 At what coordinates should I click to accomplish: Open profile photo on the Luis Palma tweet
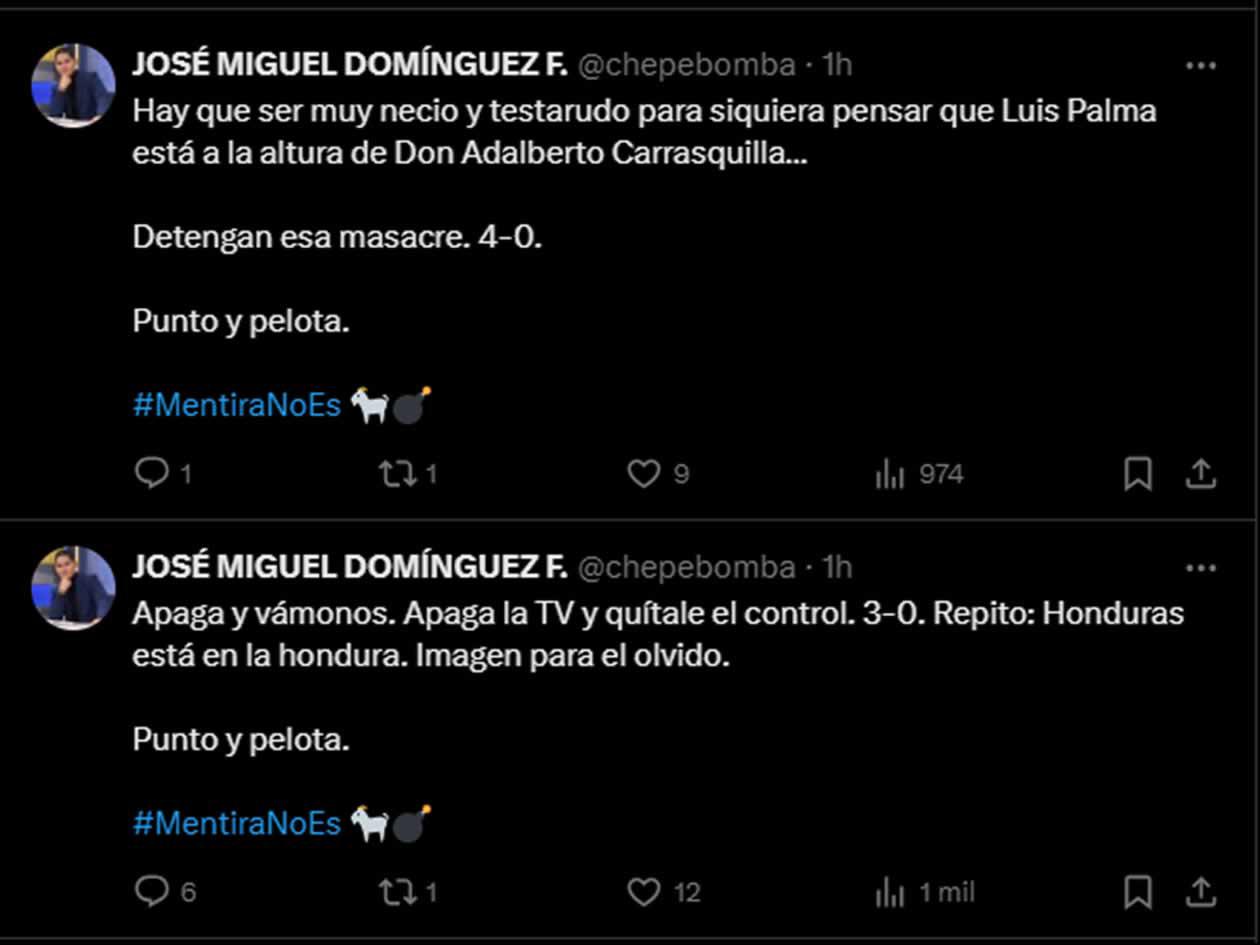[74, 86]
